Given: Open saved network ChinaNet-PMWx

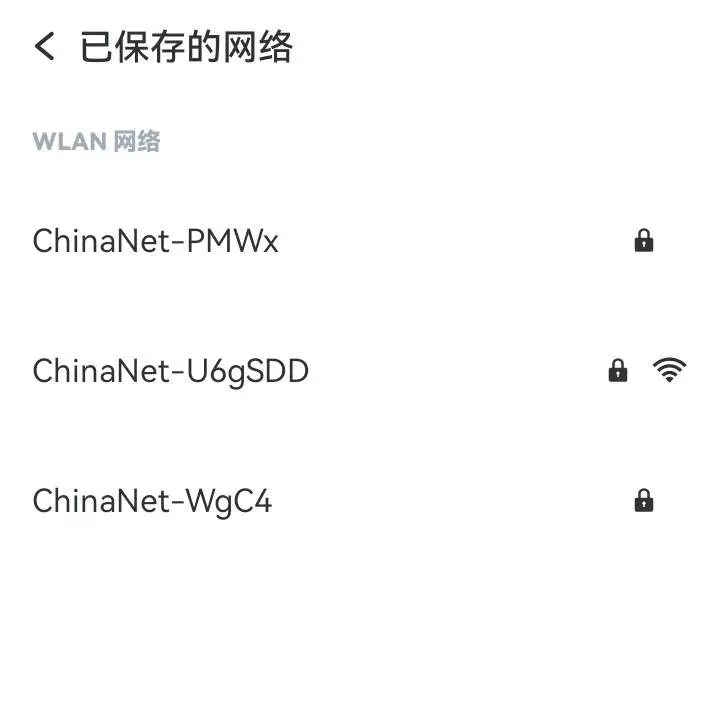Looking at the screenshot, I should click(156, 241).
